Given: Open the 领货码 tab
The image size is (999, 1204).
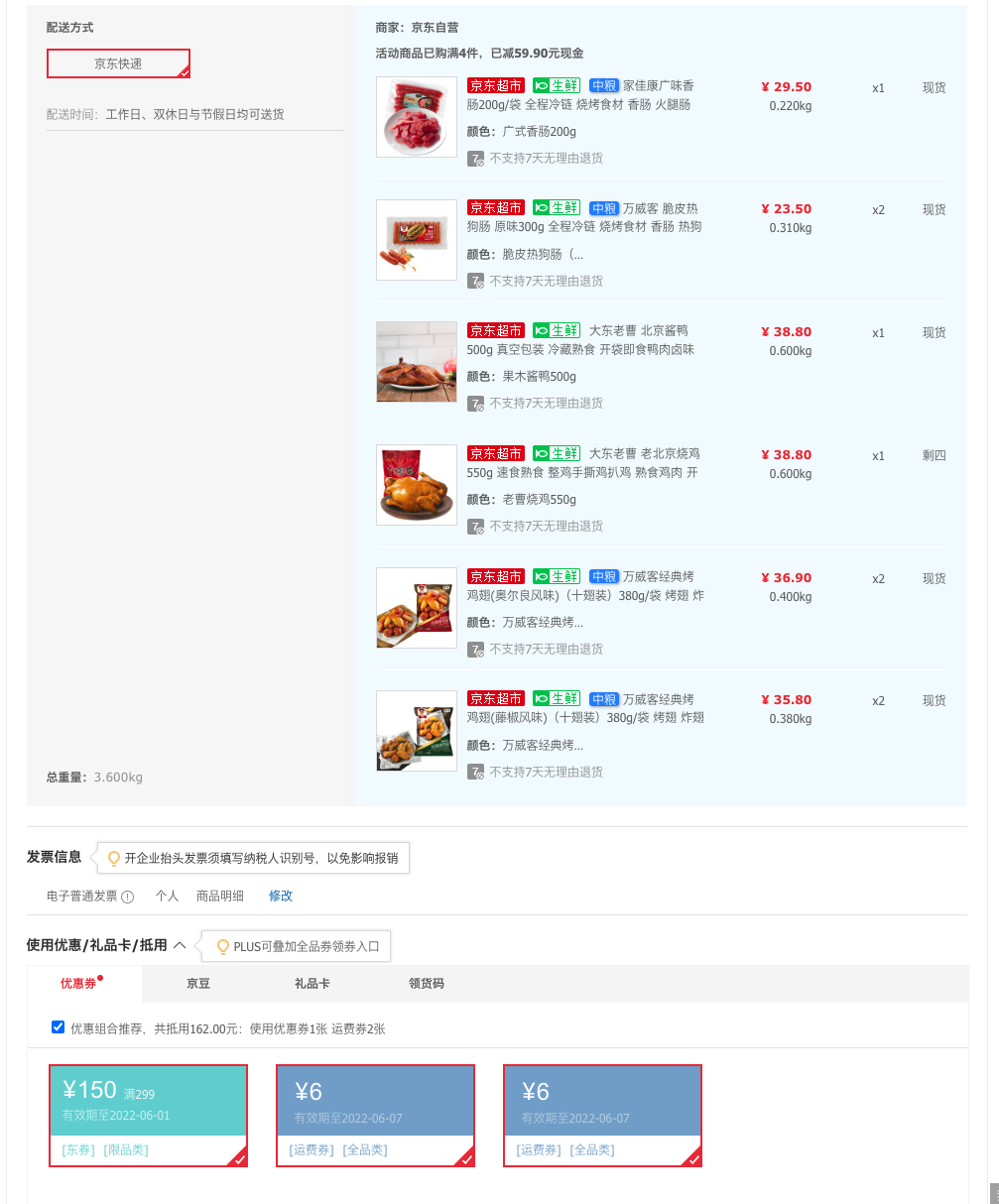Looking at the screenshot, I should 427,984.
